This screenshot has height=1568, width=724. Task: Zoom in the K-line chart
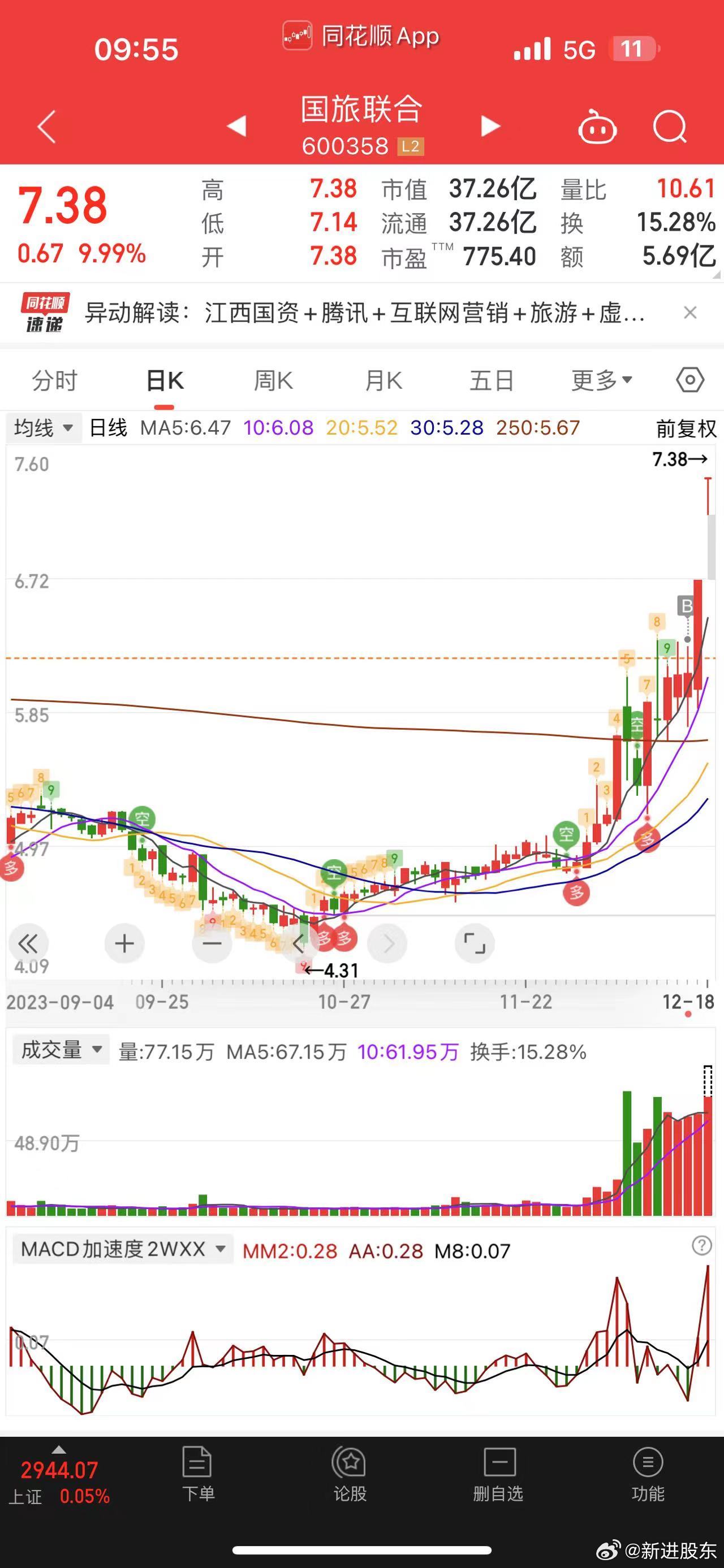[124, 943]
